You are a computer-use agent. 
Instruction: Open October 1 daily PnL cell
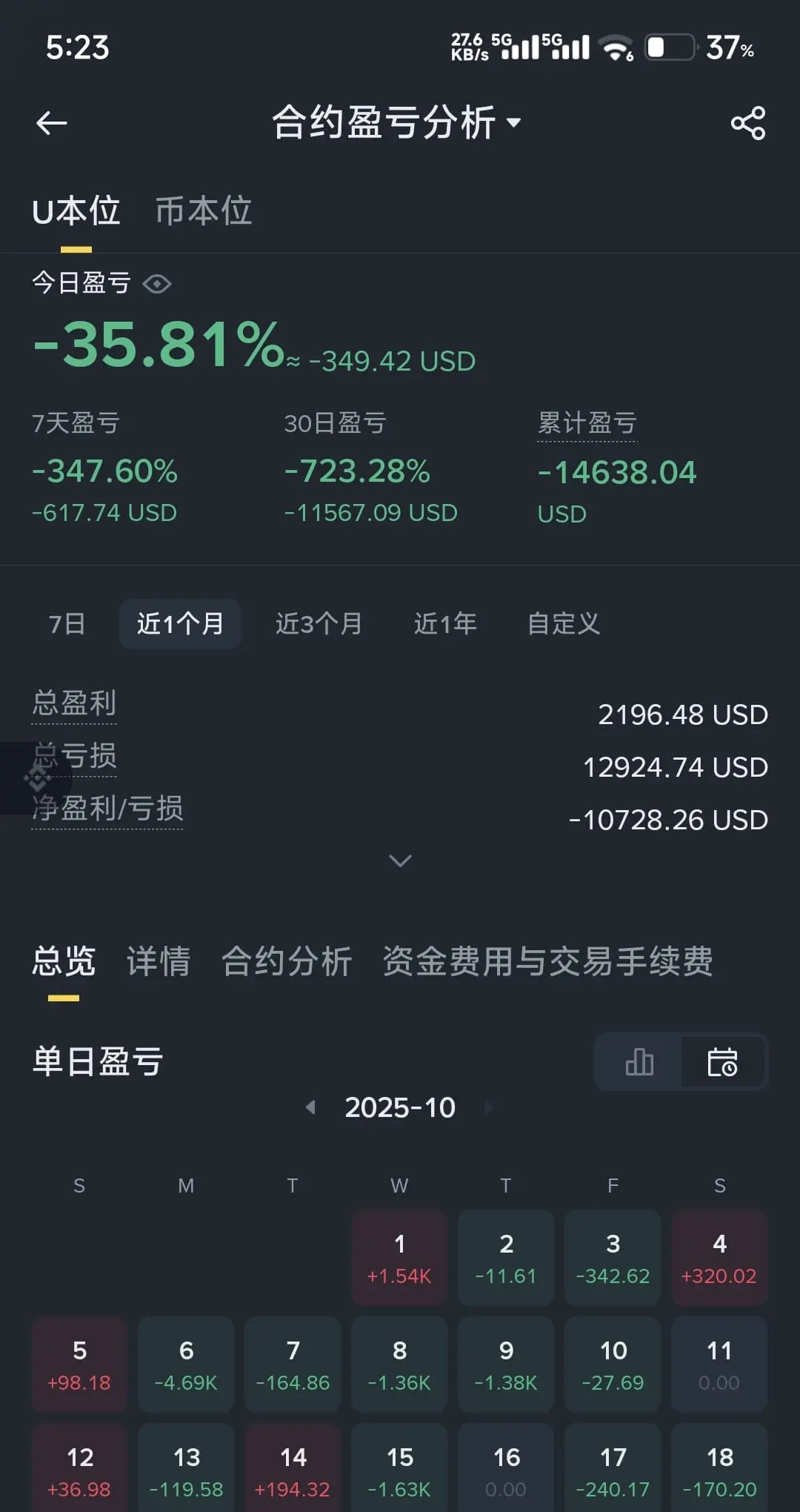point(399,1258)
